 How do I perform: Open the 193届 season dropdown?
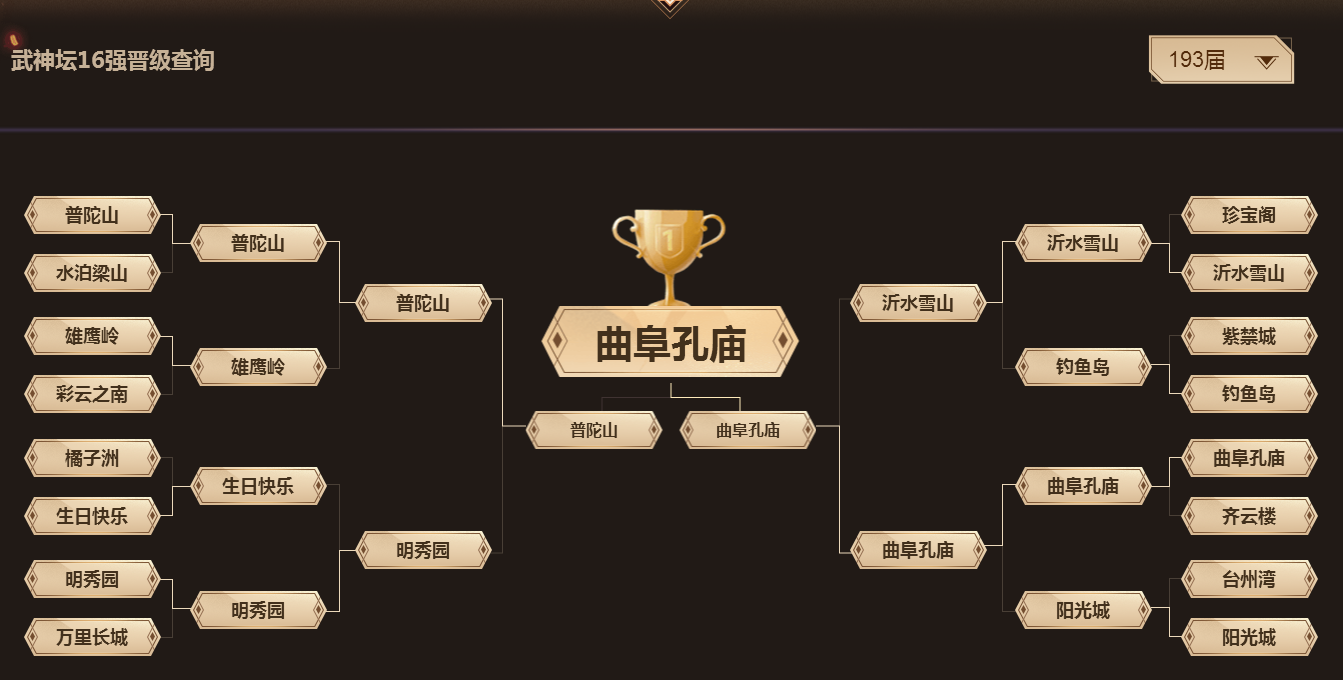(1221, 60)
